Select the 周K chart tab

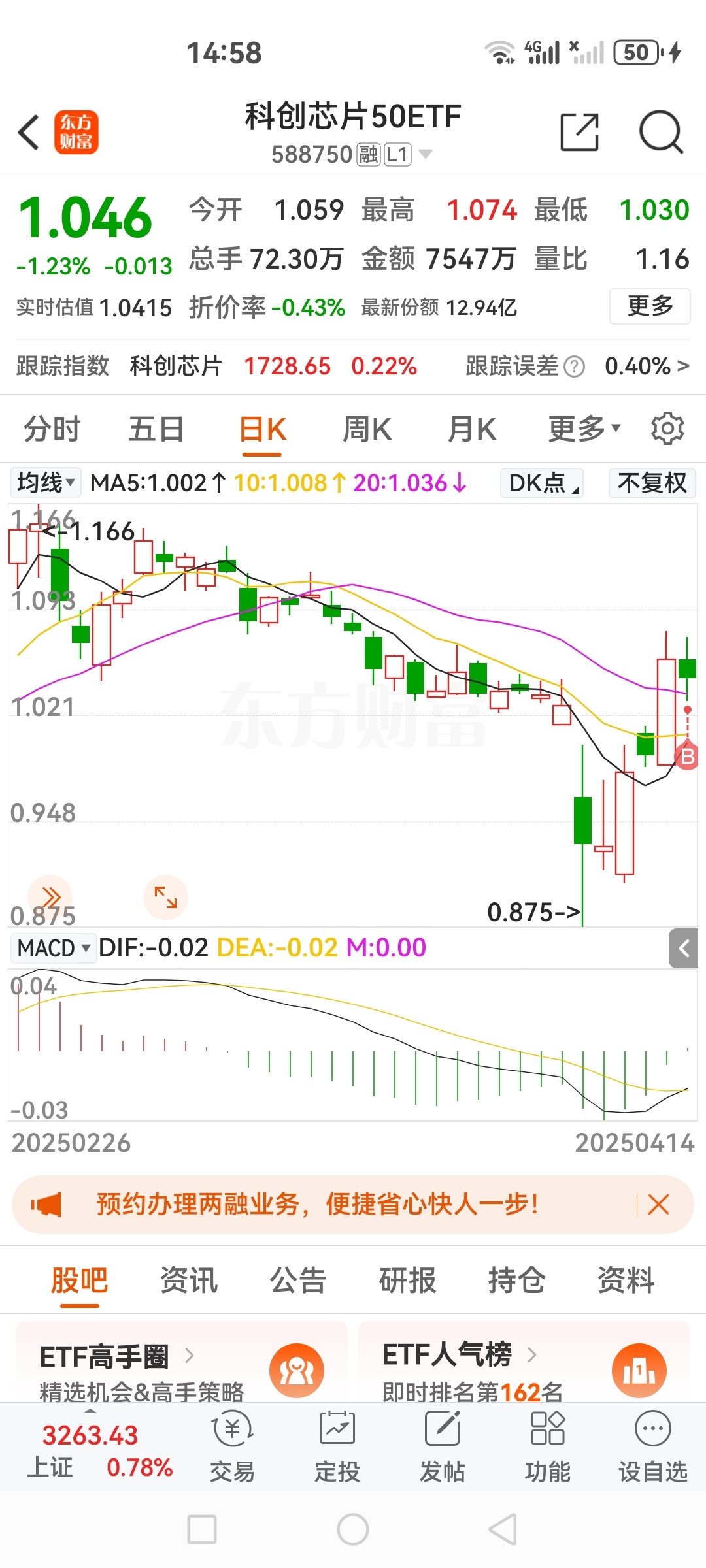click(x=367, y=430)
